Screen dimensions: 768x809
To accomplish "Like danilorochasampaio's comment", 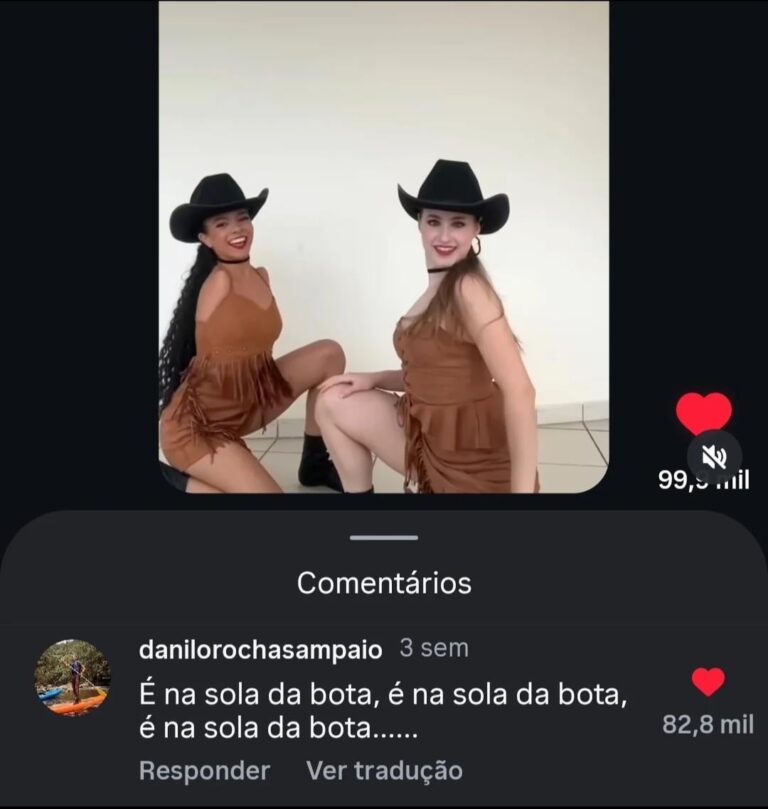I will [708, 682].
